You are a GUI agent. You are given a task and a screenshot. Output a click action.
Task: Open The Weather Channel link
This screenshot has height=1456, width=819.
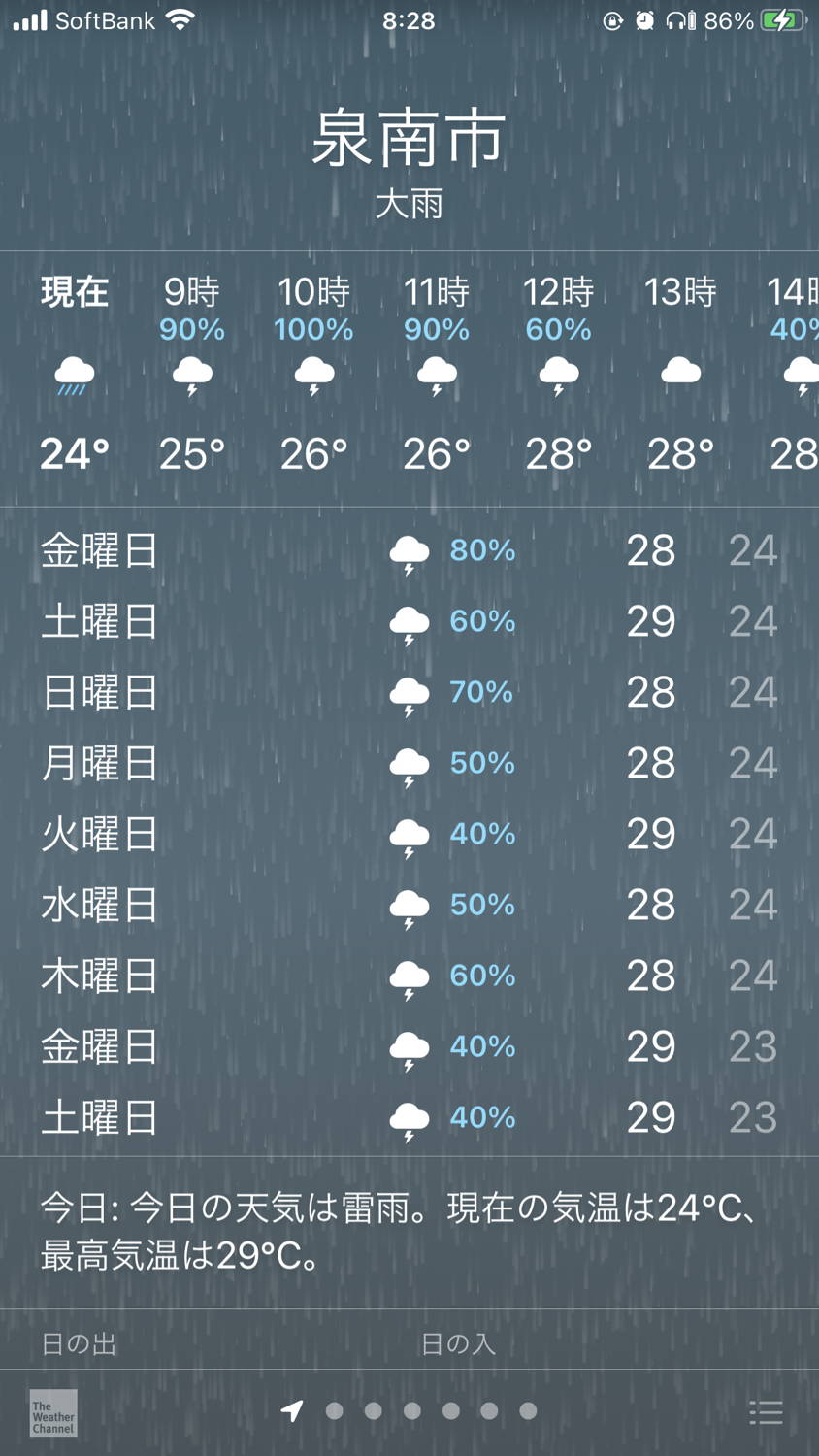[x=53, y=1412]
